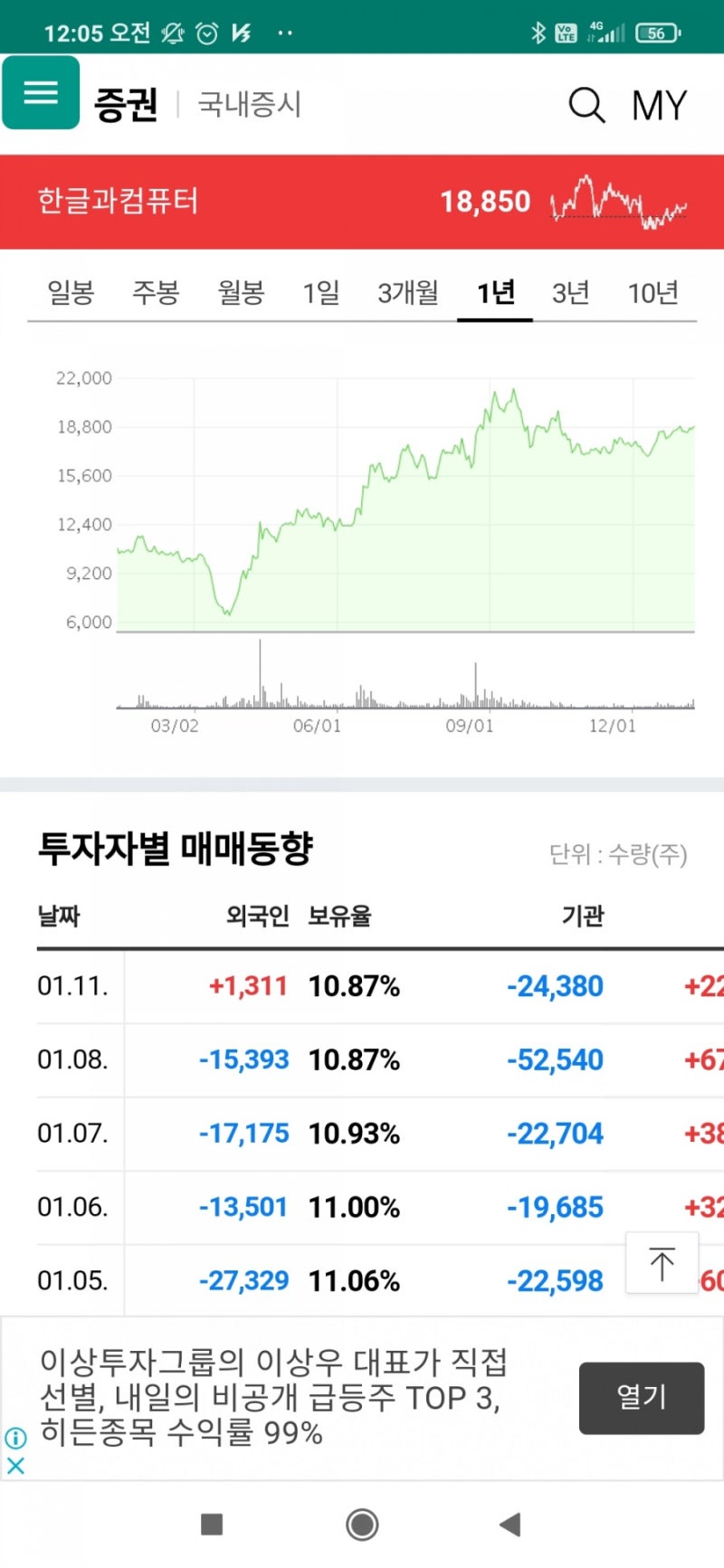Switch to the 일봉 chart tab
Viewport: 724px width, 1568px height.
pyautogui.click(x=68, y=291)
